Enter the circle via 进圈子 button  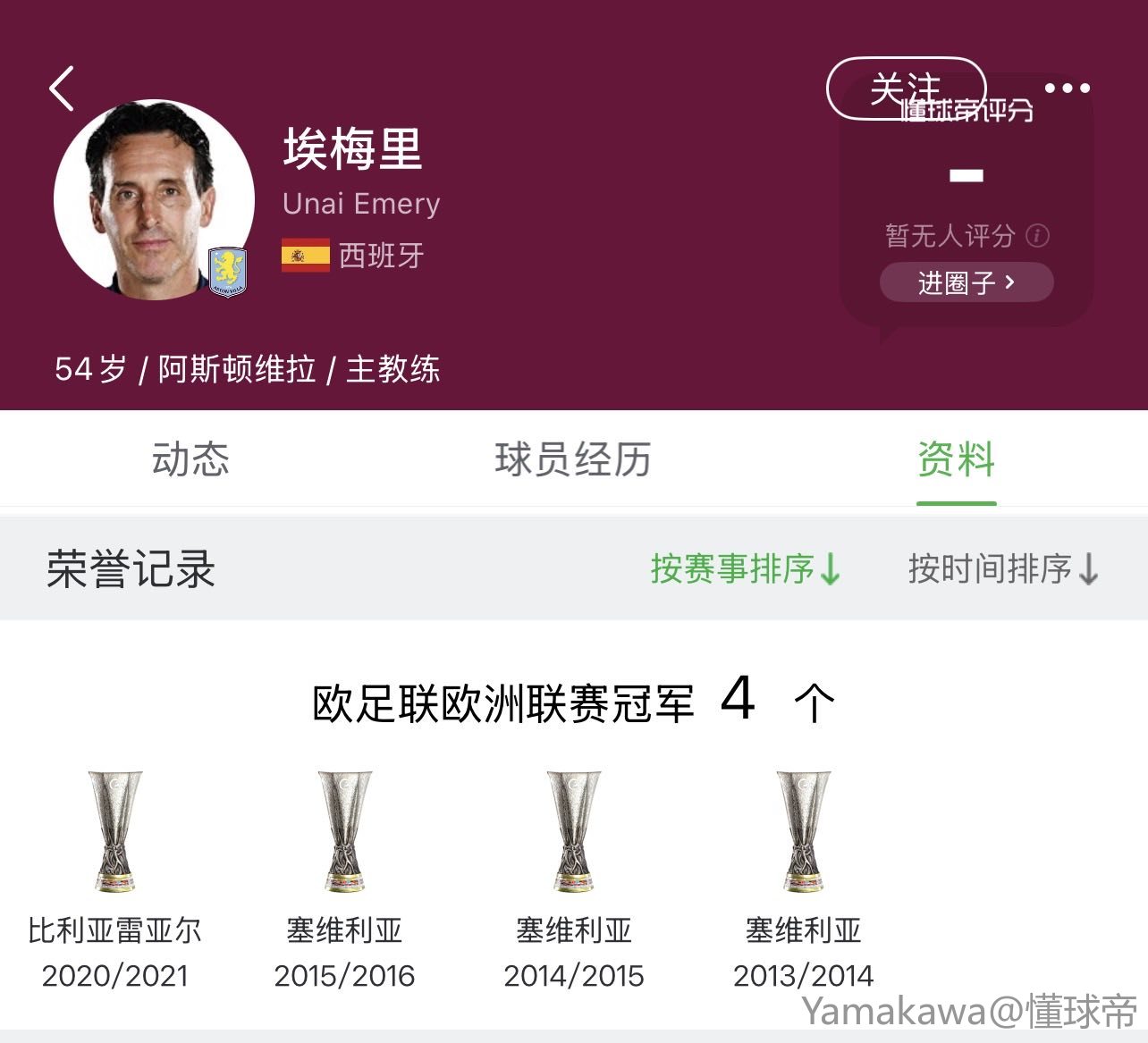(x=966, y=282)
